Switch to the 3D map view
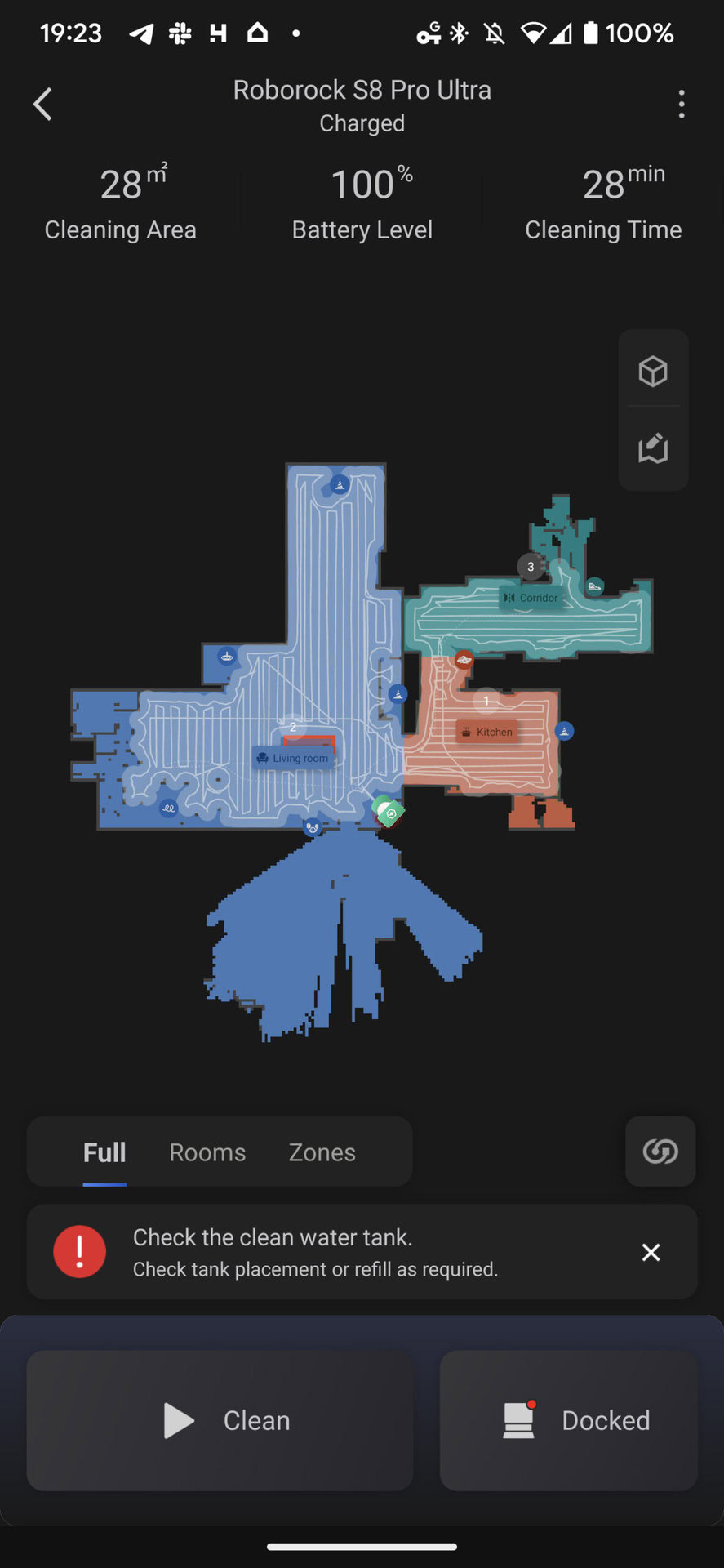 click(x=653, y=372)
